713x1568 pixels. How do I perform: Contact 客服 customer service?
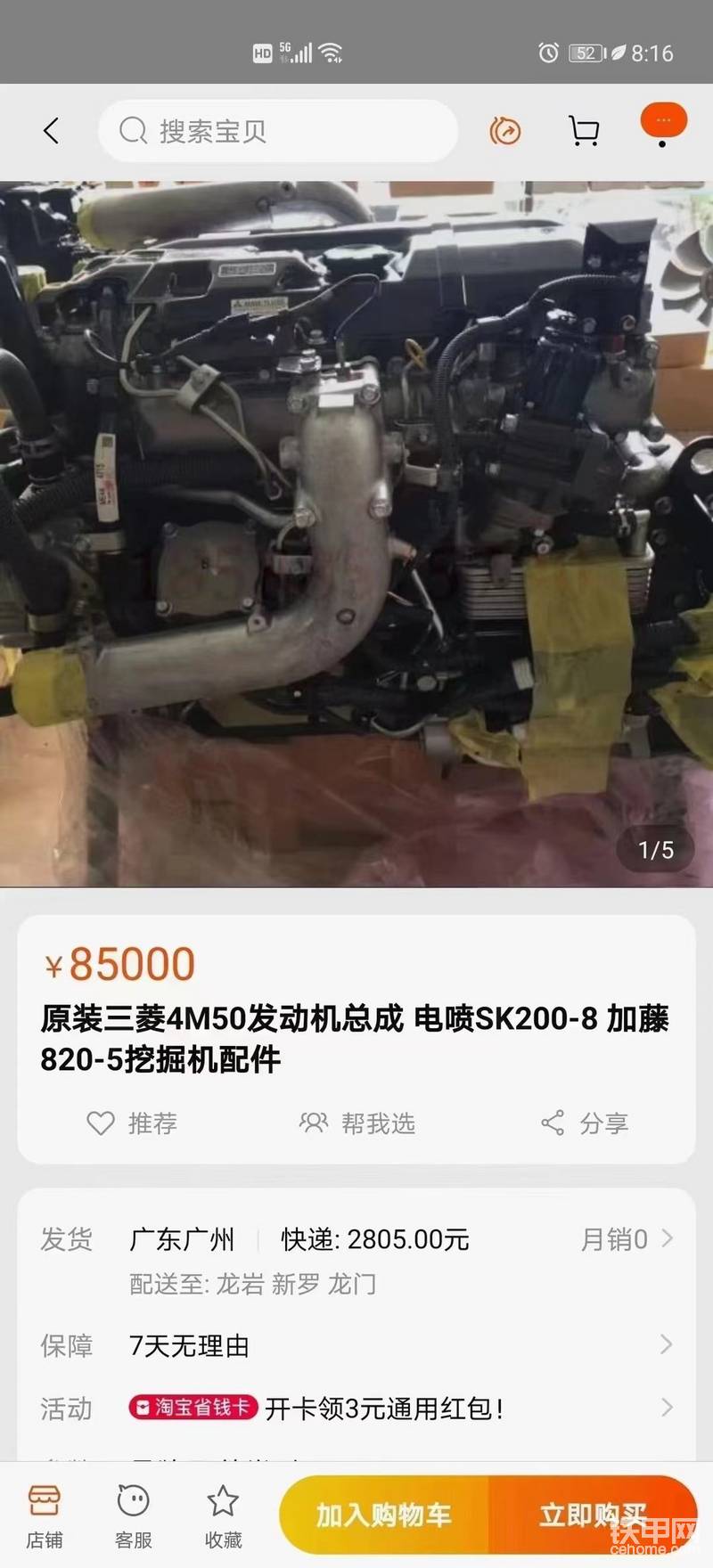pos(134,1516)
